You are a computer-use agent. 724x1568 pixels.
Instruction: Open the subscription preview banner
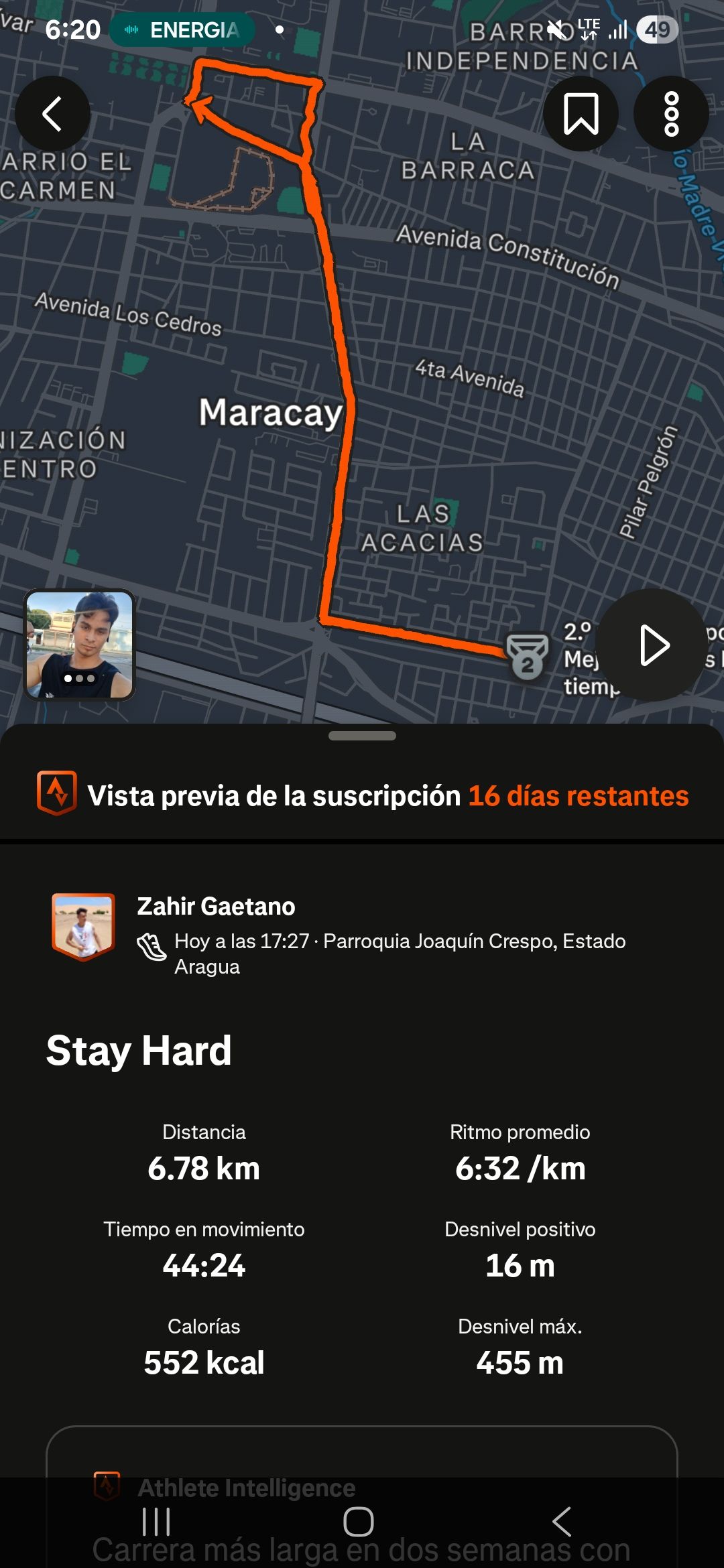[362, 795]
